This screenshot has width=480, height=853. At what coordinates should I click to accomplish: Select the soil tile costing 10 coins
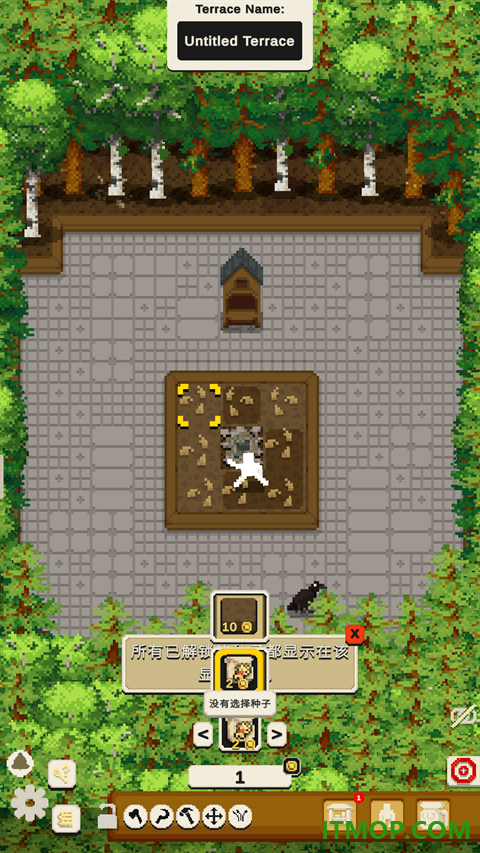[239, 616]
